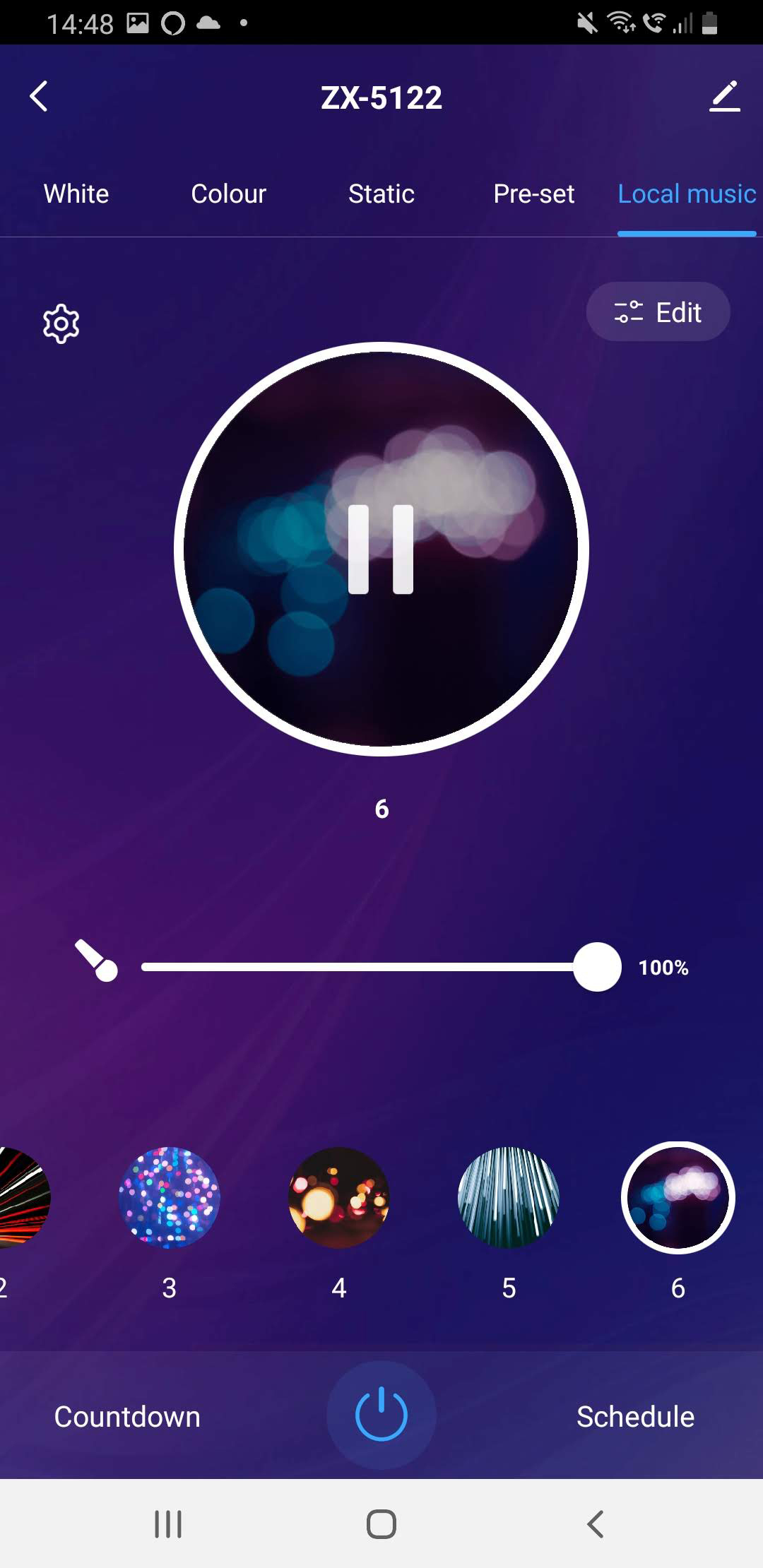Switch to the White tab
The width and height of the screenshot is (763, 1568).
click(x=76, y=194)
